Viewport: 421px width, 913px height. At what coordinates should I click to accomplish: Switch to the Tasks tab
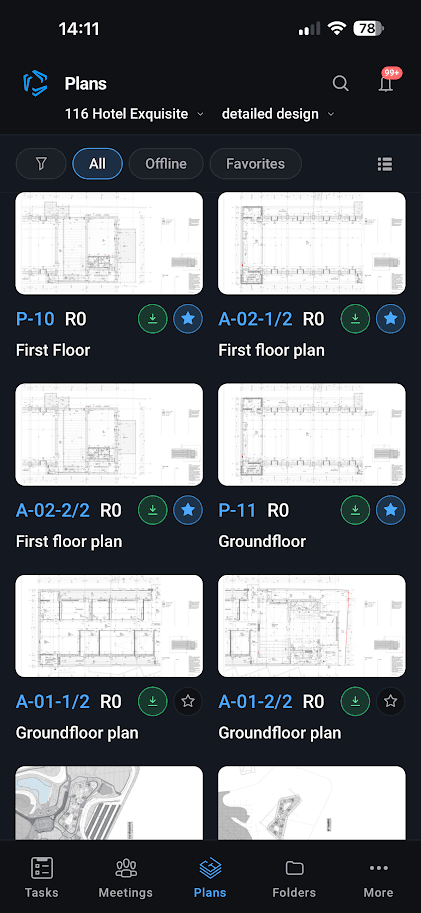coord(41,877)
